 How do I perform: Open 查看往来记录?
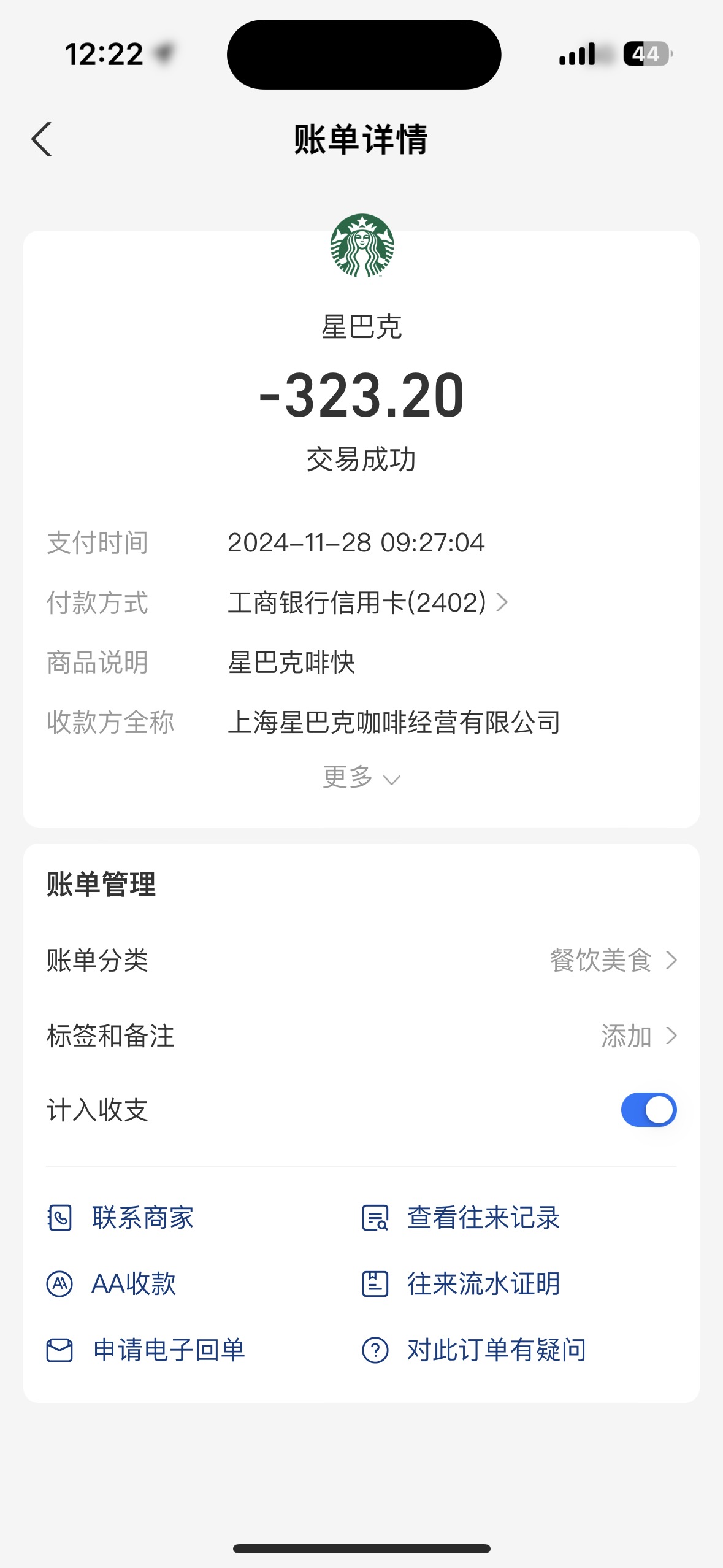click(461, 1218)
